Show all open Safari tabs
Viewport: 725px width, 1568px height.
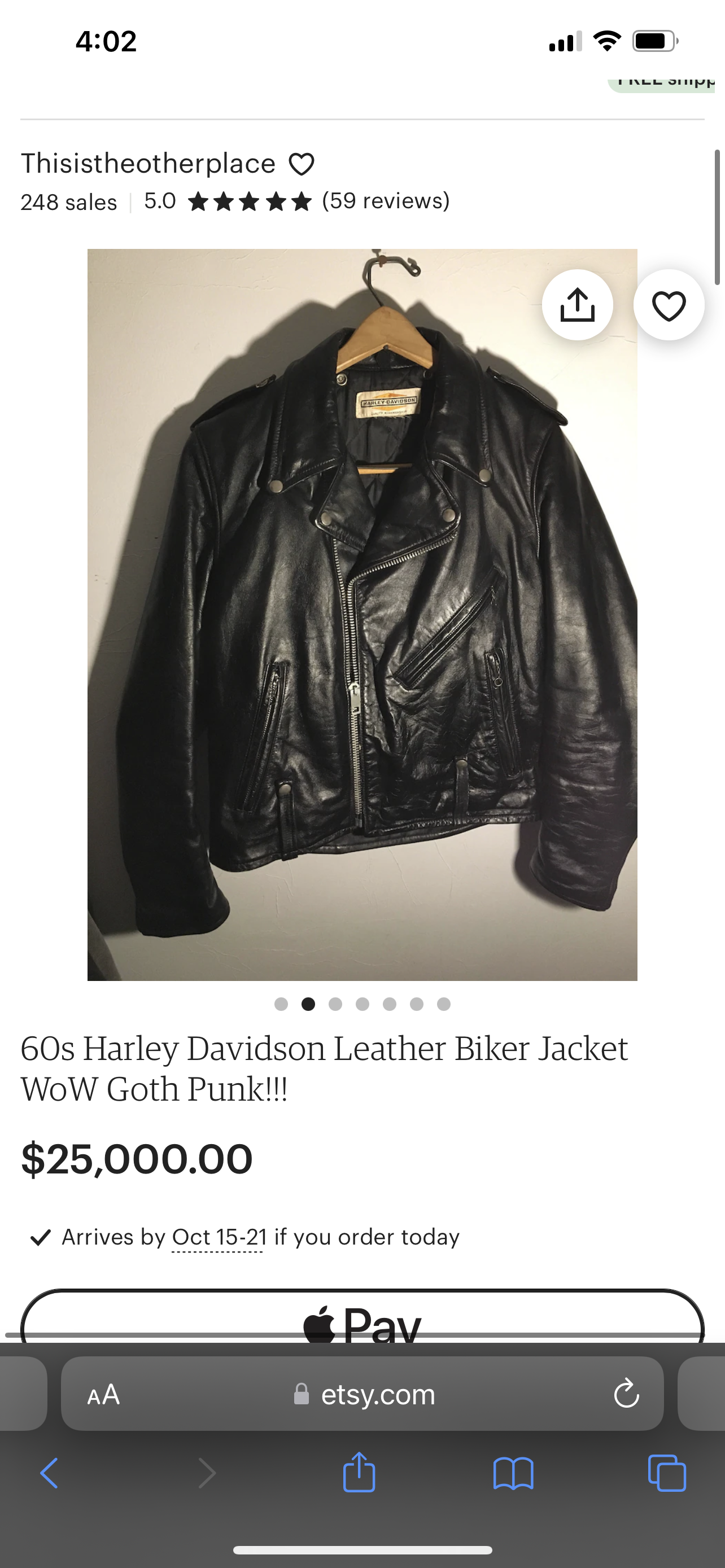pos(667,1473)
